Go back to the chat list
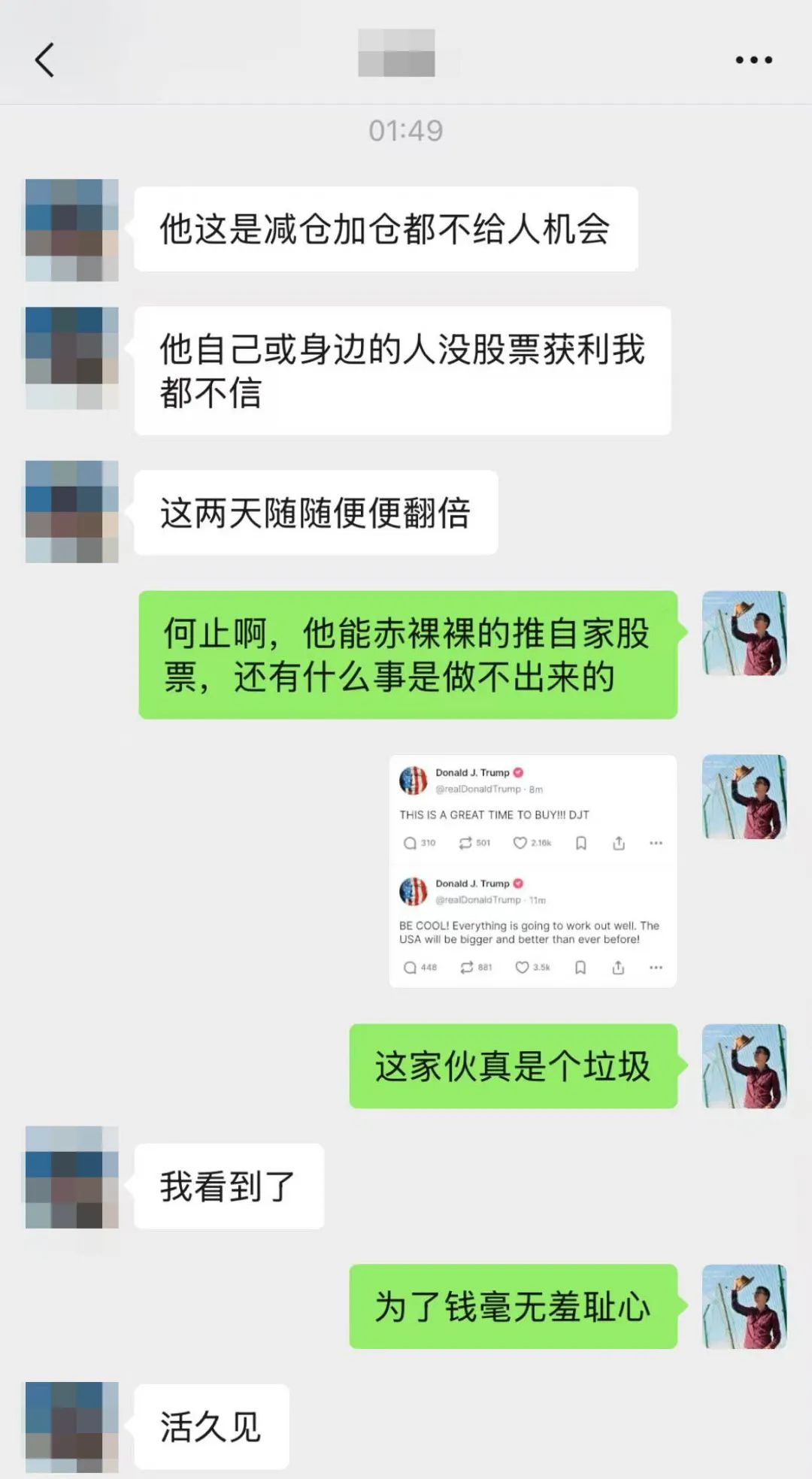The width and height of the screenshot is (812, 1479). tap(45, 60)
